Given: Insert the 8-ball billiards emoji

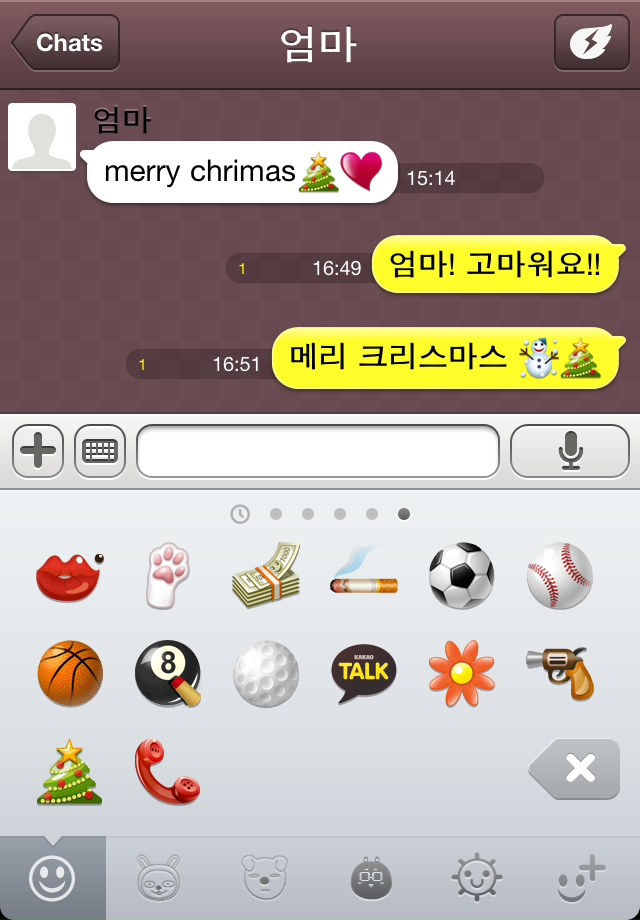Looking at the screenshot, I should click(167, 674).
